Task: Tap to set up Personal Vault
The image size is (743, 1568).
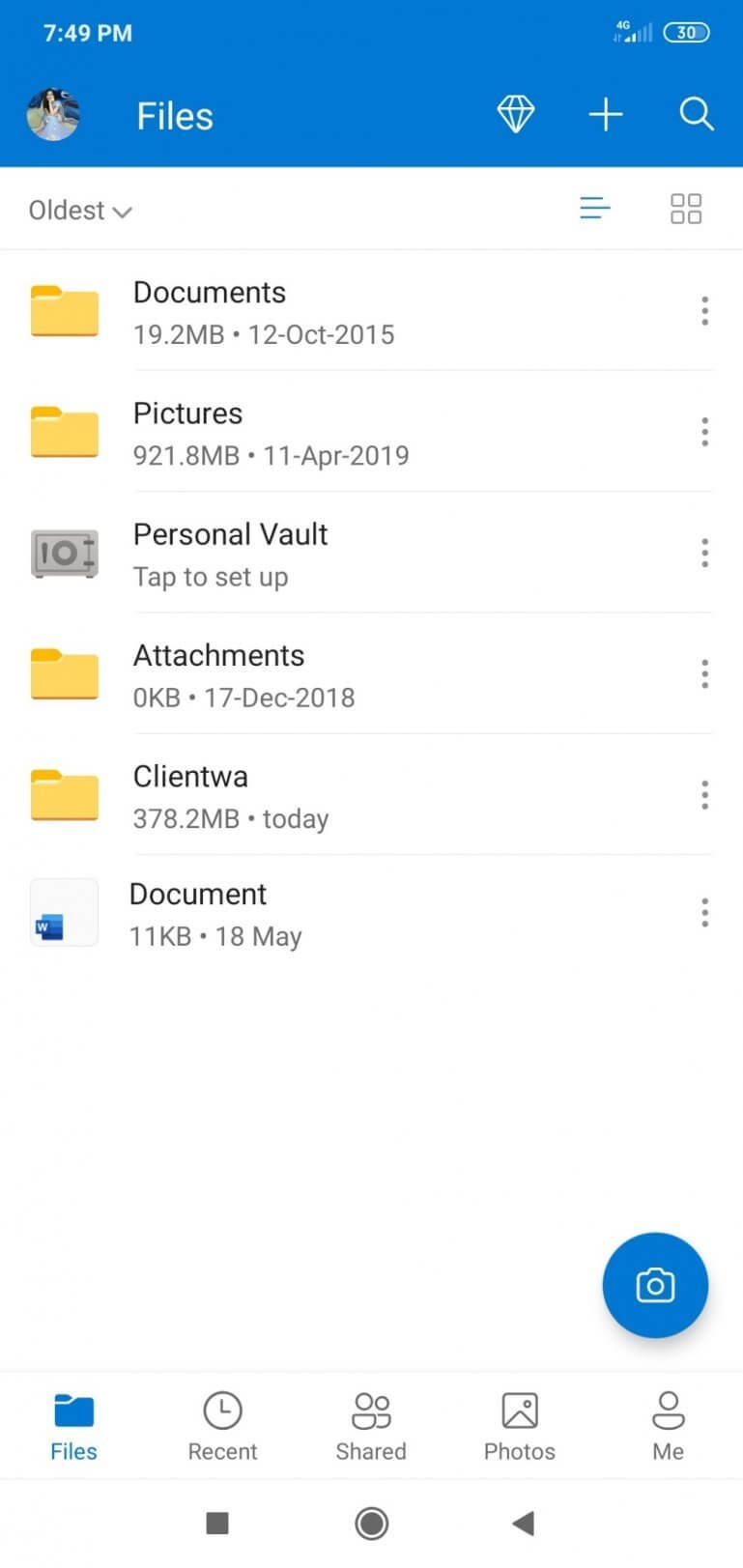Action: click(x=211, y=577)
